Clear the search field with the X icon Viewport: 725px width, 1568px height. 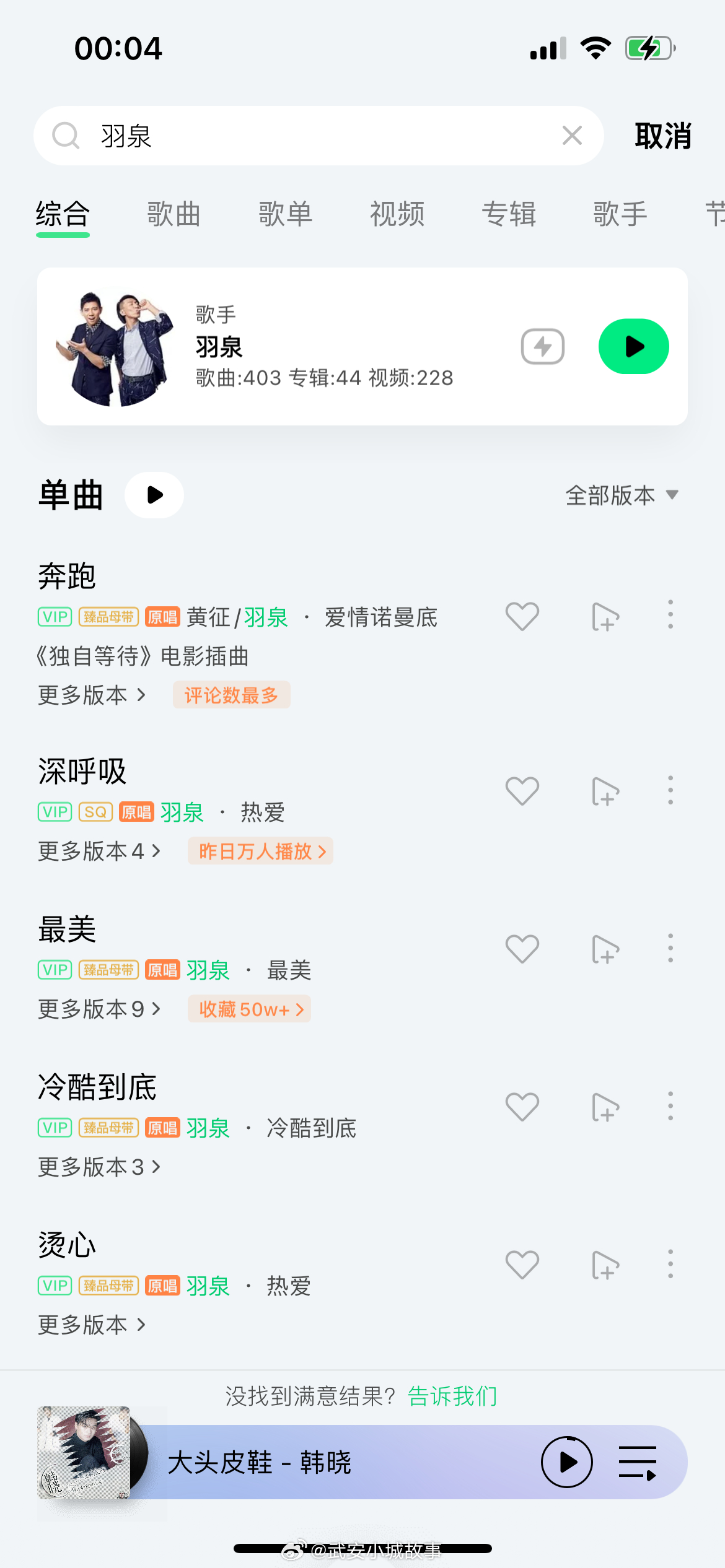(x=571, y=135)
